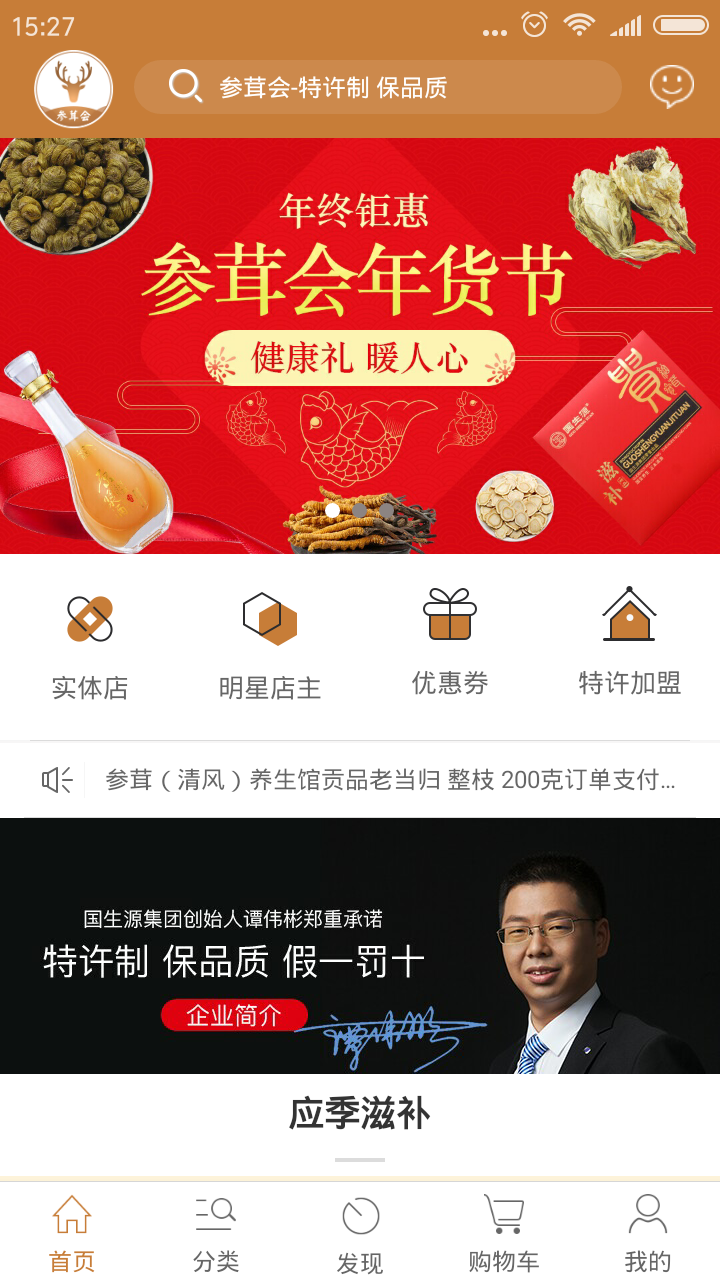
Task: Switch to the 分类 tab
Action: (x=216, y=1234)
